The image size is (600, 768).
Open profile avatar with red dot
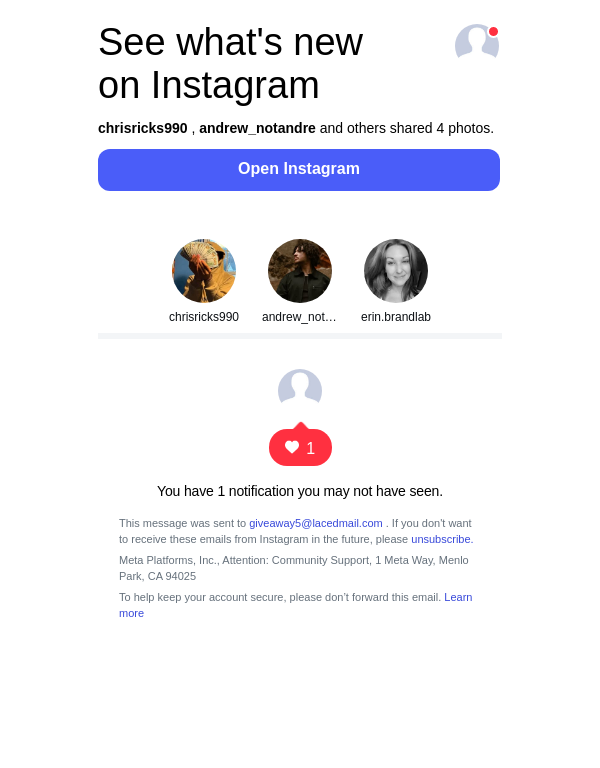click(x=476, y=44)
